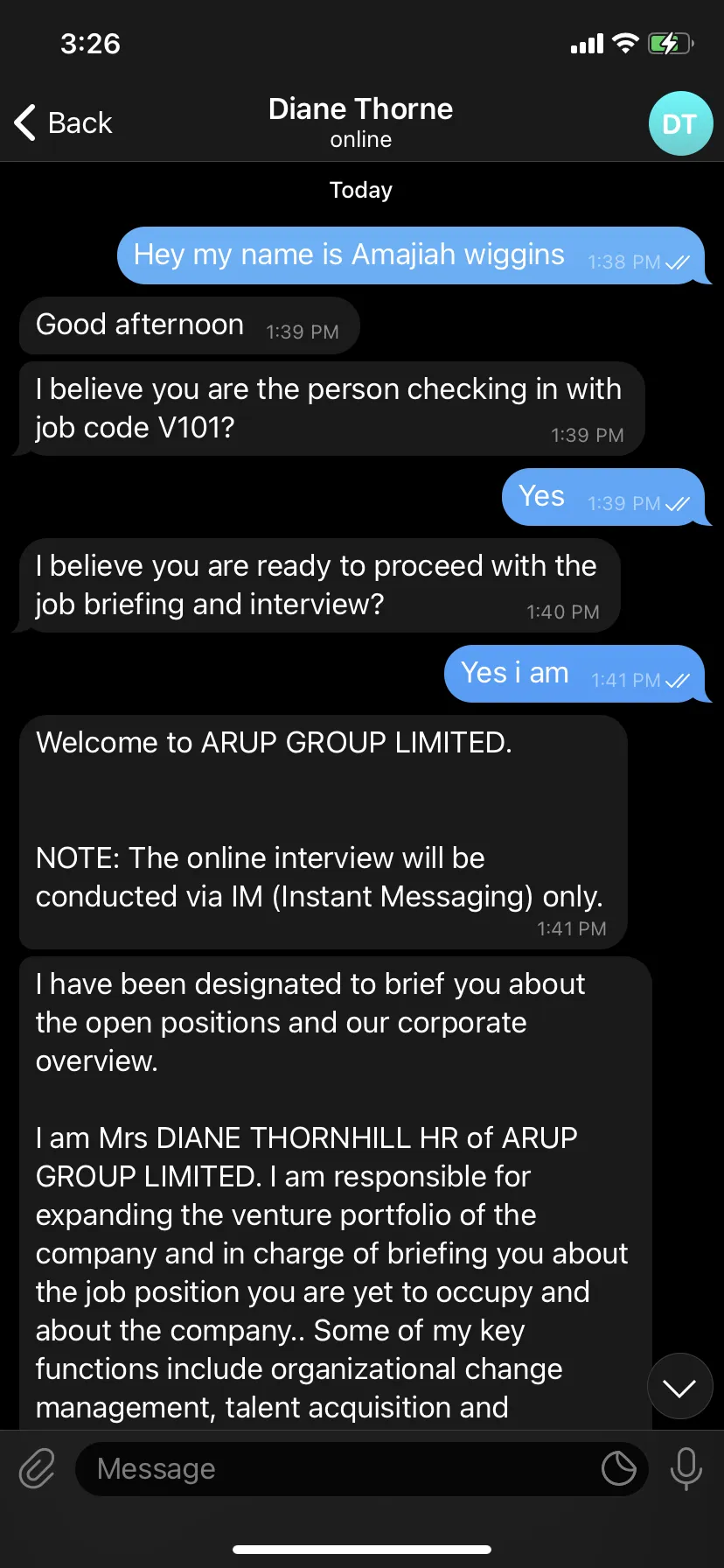Viewport: 724px width, 1568px height.
Task: Tap the microphone voice message button
Action: coord(686,1468)
